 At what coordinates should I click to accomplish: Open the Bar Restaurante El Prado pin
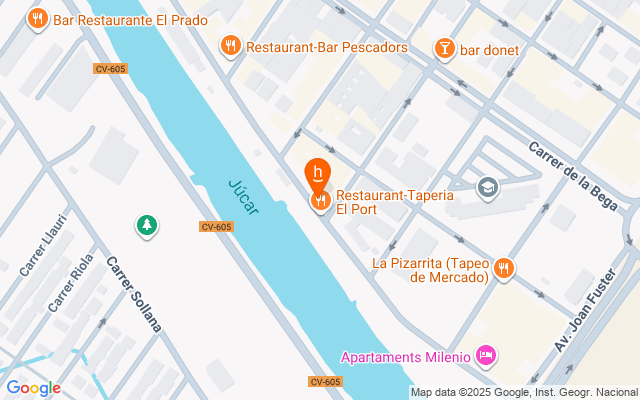point(39,19)
